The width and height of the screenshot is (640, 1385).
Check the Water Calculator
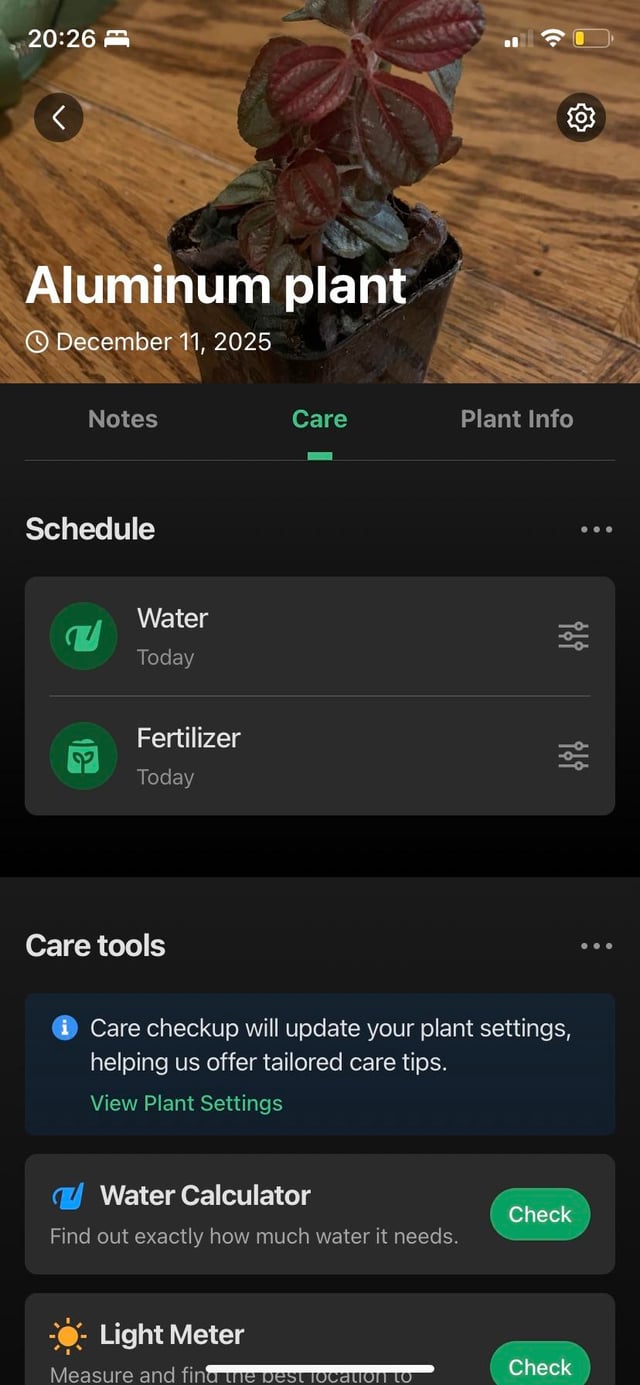click(x=540, y=1214)
